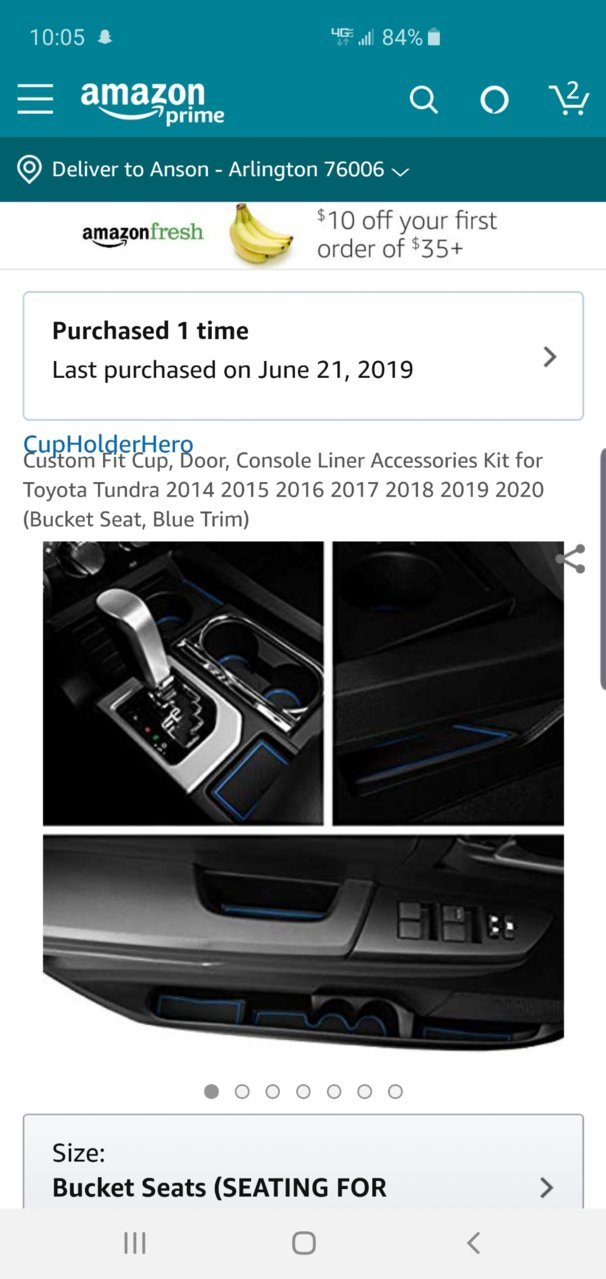Open the Amazon Fresh $10 off banner
606x1279 pixels.
302,235
